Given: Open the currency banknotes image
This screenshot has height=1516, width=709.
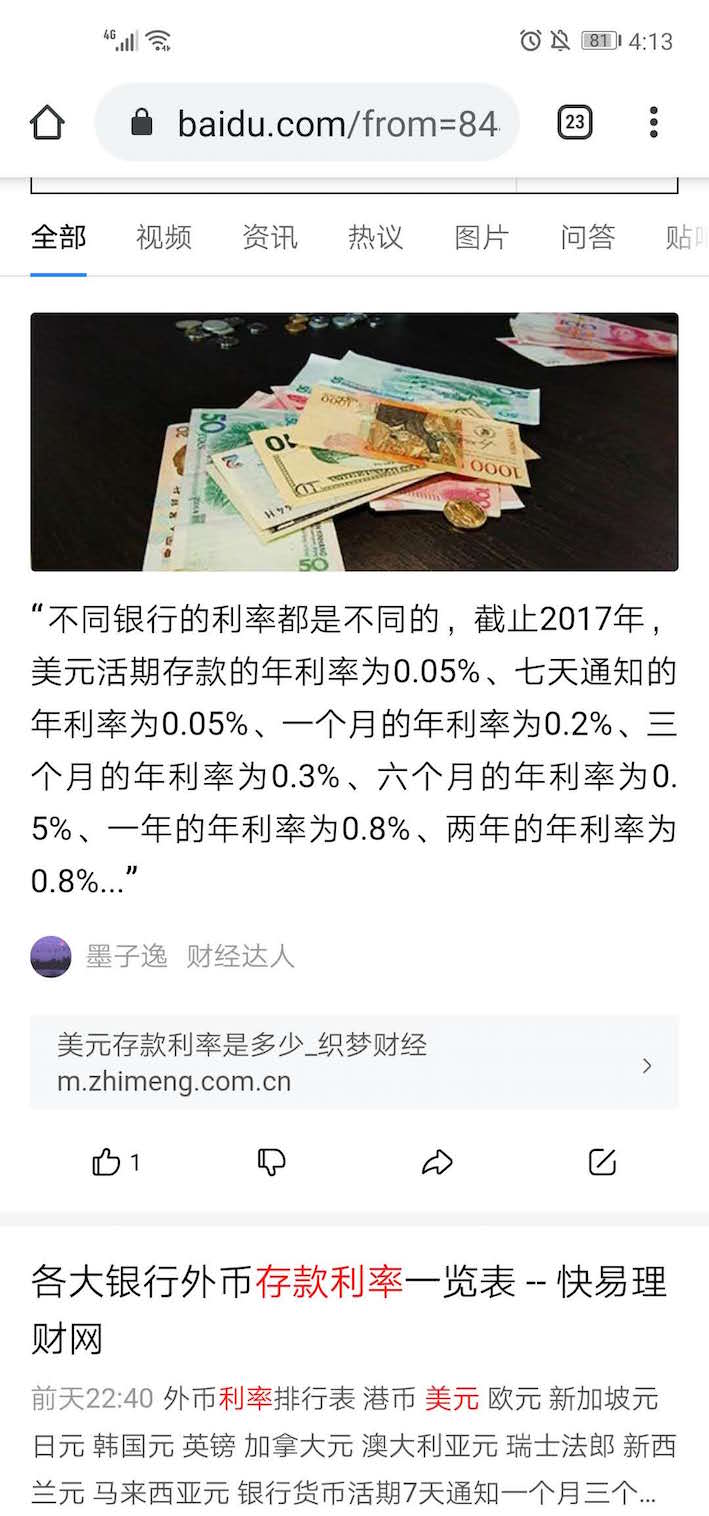Looking at the screenshot, I should pyautogui.click(x=354, y=442).
